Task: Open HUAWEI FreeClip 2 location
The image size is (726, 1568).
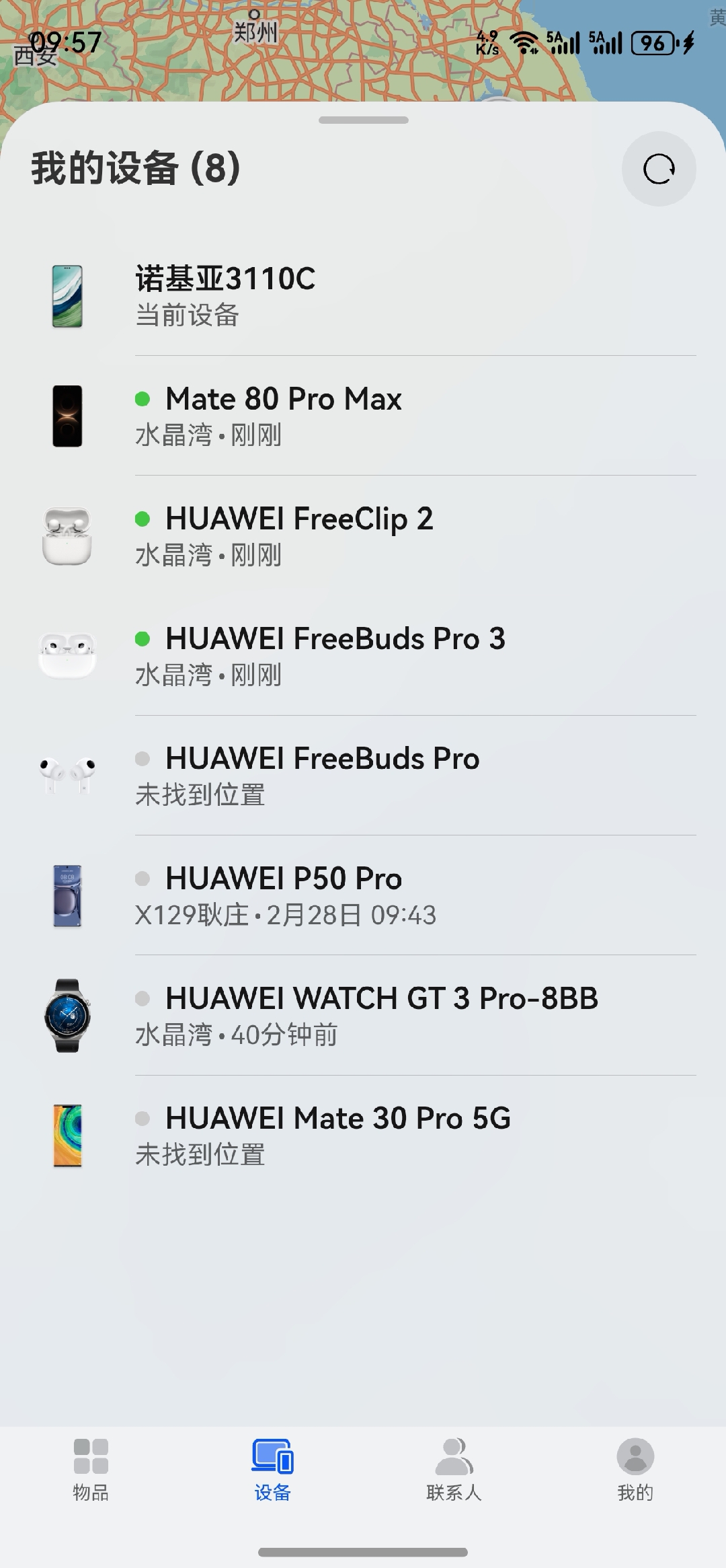Action: [x=363, y=535]
